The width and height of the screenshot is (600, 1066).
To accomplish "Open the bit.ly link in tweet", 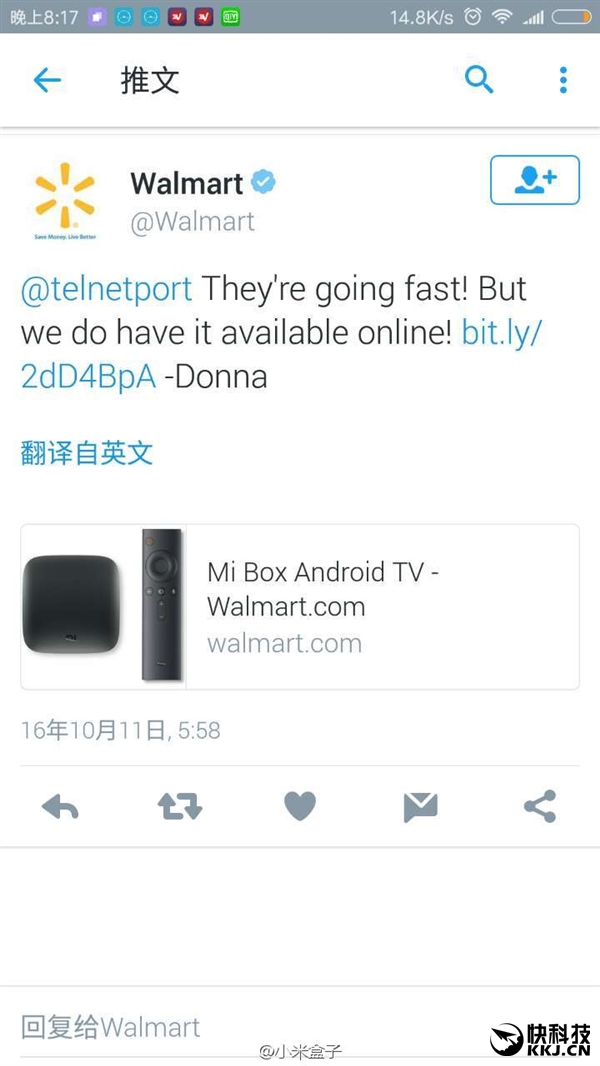I will 500,332.
